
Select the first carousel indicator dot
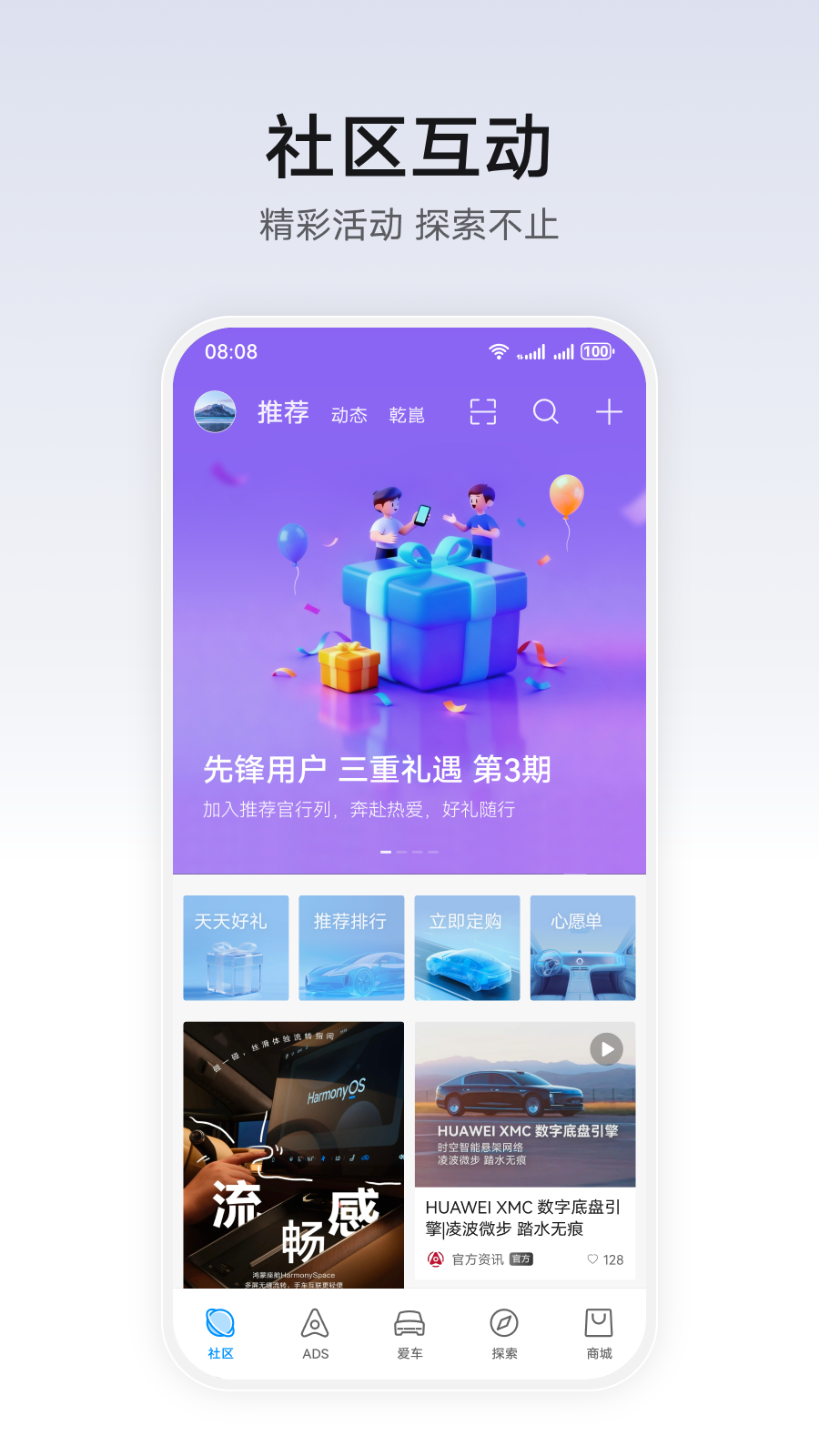(385, 851)
